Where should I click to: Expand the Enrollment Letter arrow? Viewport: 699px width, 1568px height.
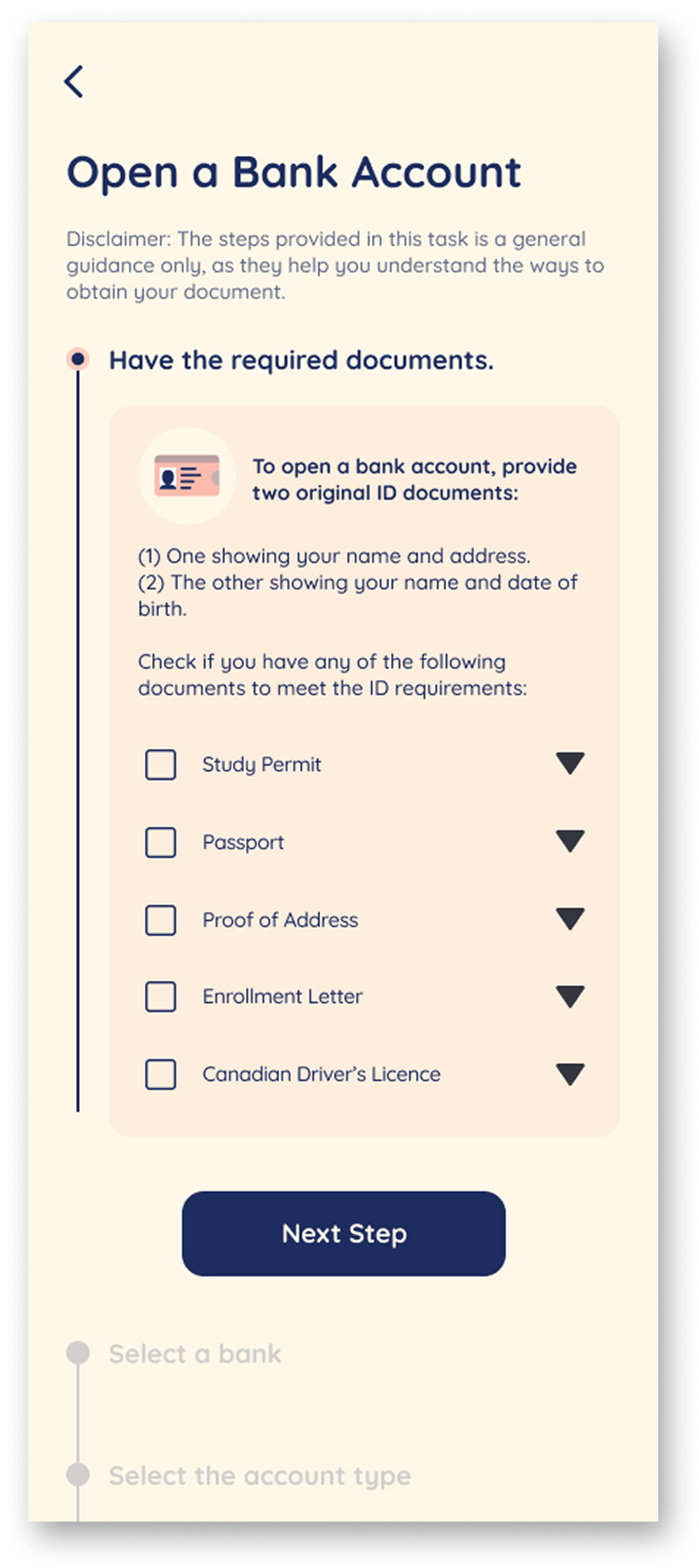click(x=570, y=996)
